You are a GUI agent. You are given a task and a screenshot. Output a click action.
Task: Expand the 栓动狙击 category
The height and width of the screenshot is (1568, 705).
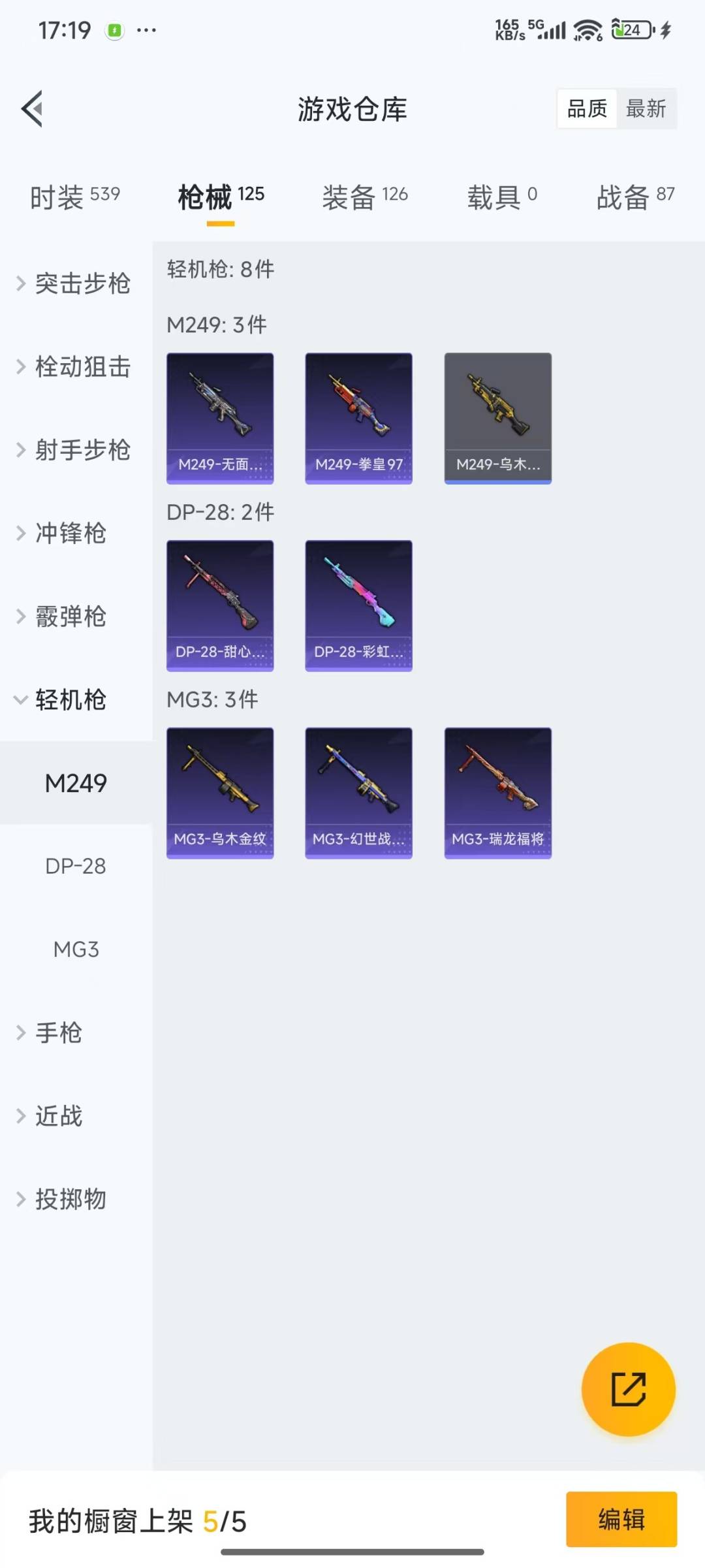(x=74, y=367)
